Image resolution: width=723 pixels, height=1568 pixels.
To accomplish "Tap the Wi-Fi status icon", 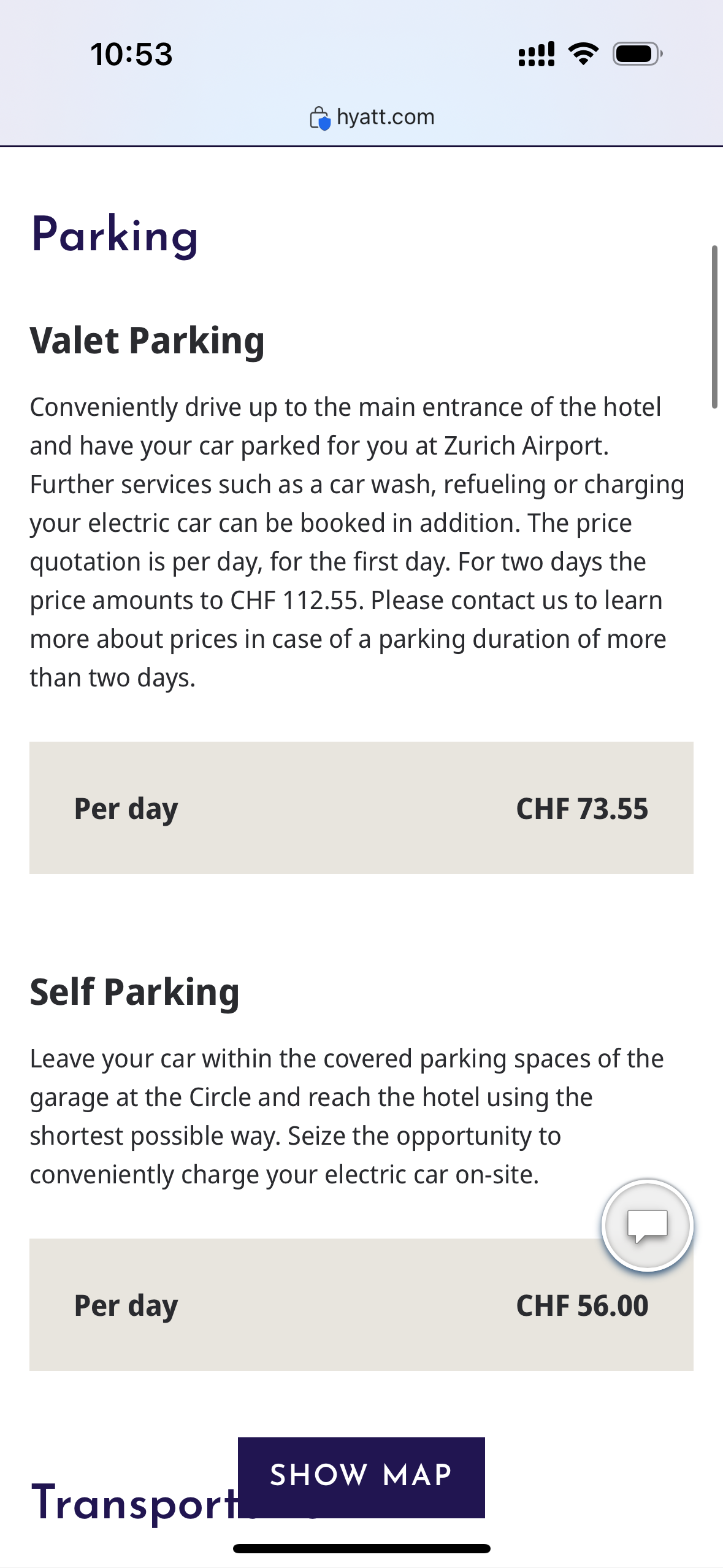I will (581, 53).
